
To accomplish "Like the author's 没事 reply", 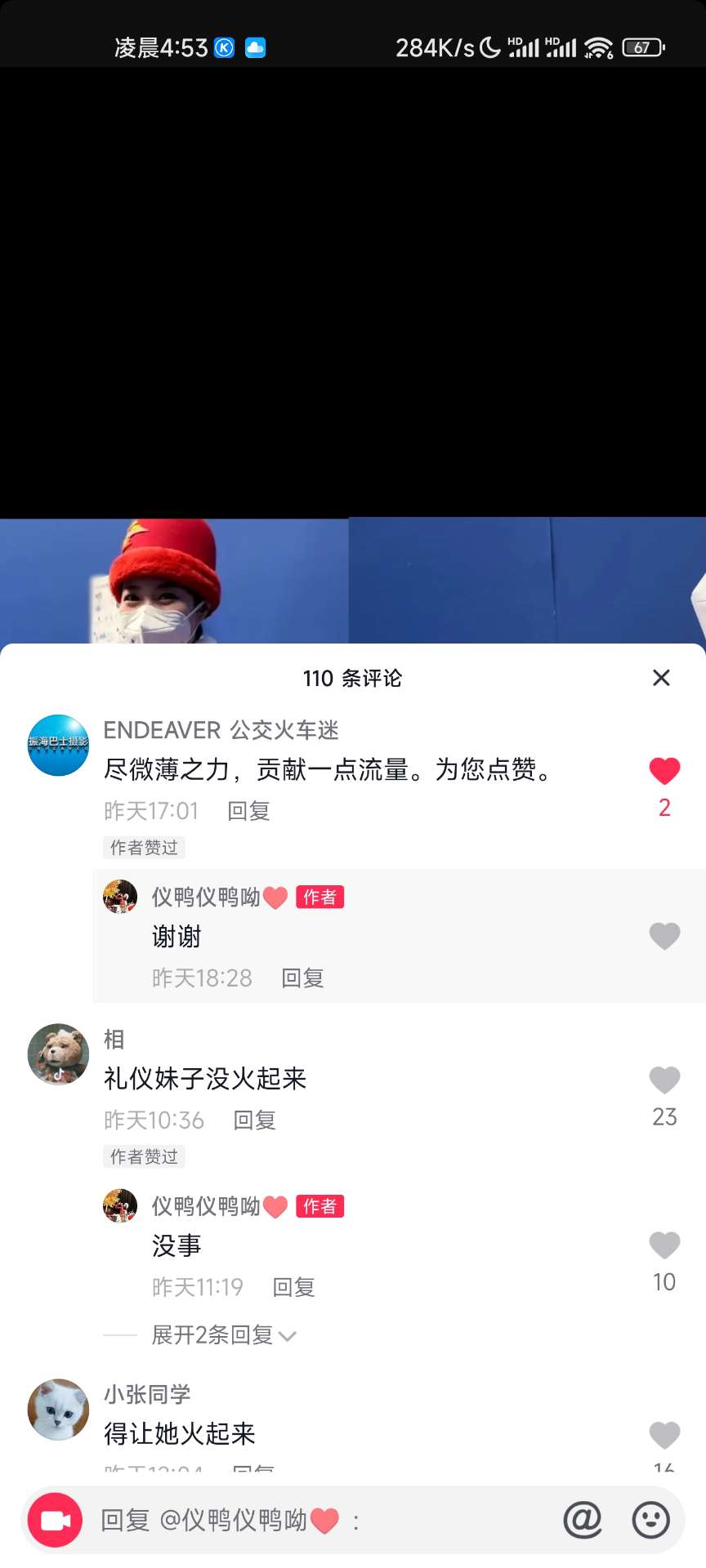I will 664,1245.
